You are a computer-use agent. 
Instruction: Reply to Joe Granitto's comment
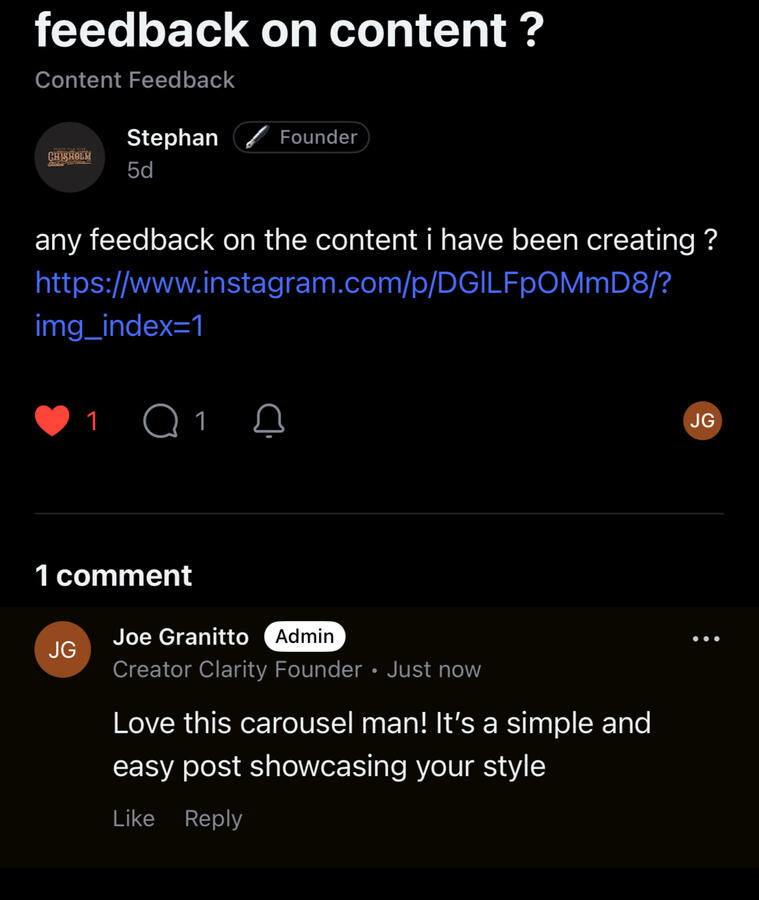213,818
